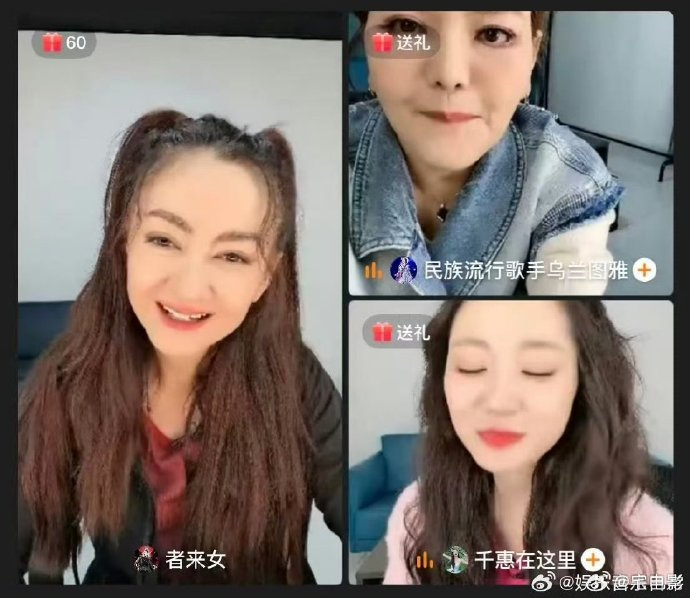690x598 pixels.
Task: Open 千惠在这里's profile avatar
Action: point(456,558)
